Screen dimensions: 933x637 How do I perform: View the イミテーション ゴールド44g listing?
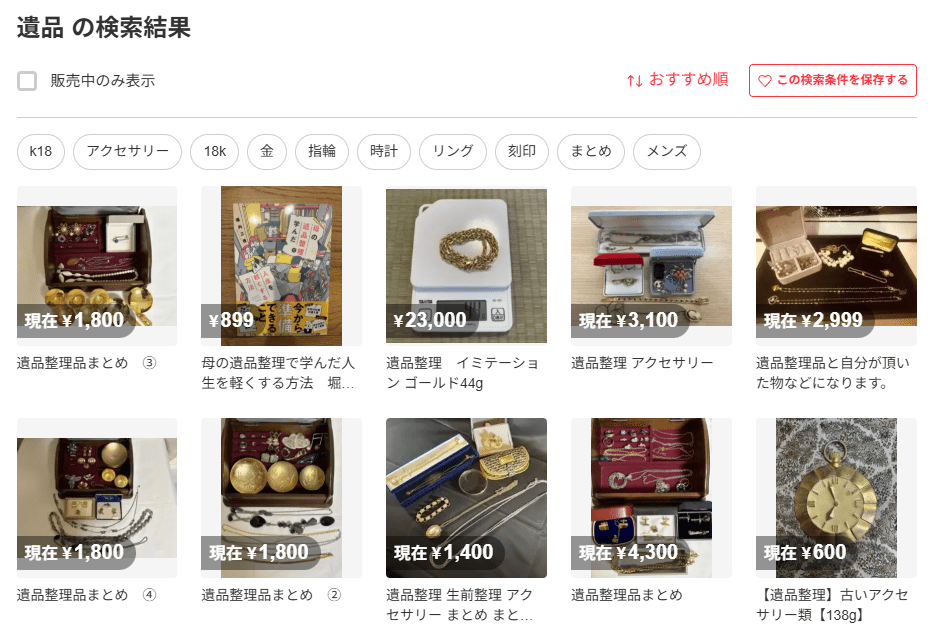click(x=466, y=266)
